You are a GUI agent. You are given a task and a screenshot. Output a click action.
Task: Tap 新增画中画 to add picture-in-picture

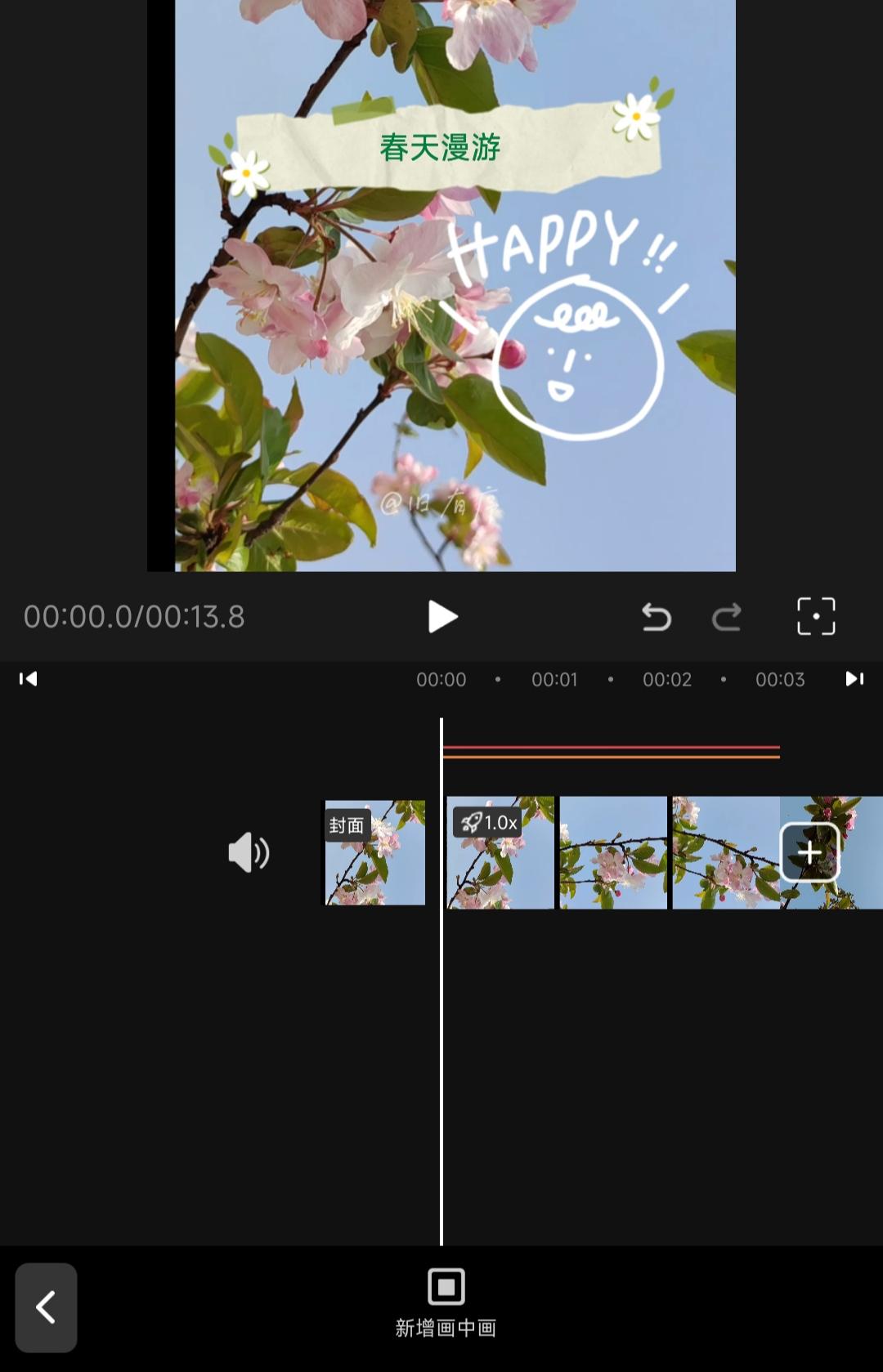click(446, 1303)
